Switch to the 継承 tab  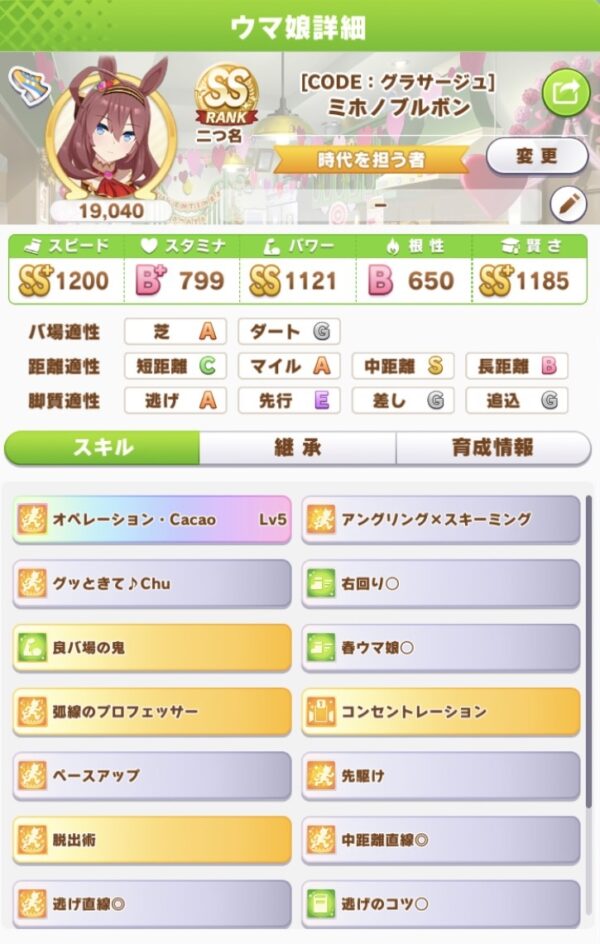[x=297, y=448]
